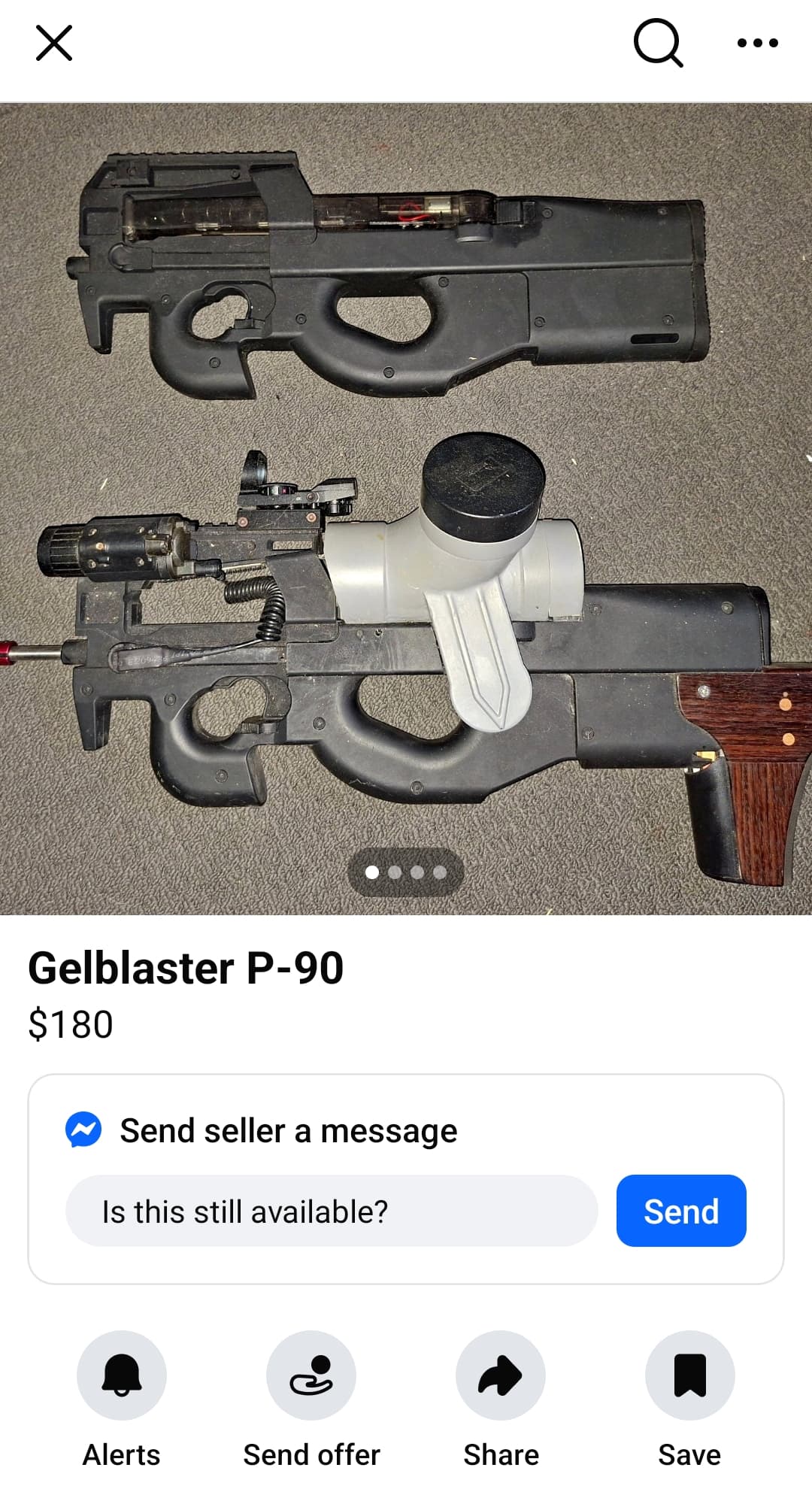Share this listing
This screenshot has height=1492, width=812.
pos(501,1375)
